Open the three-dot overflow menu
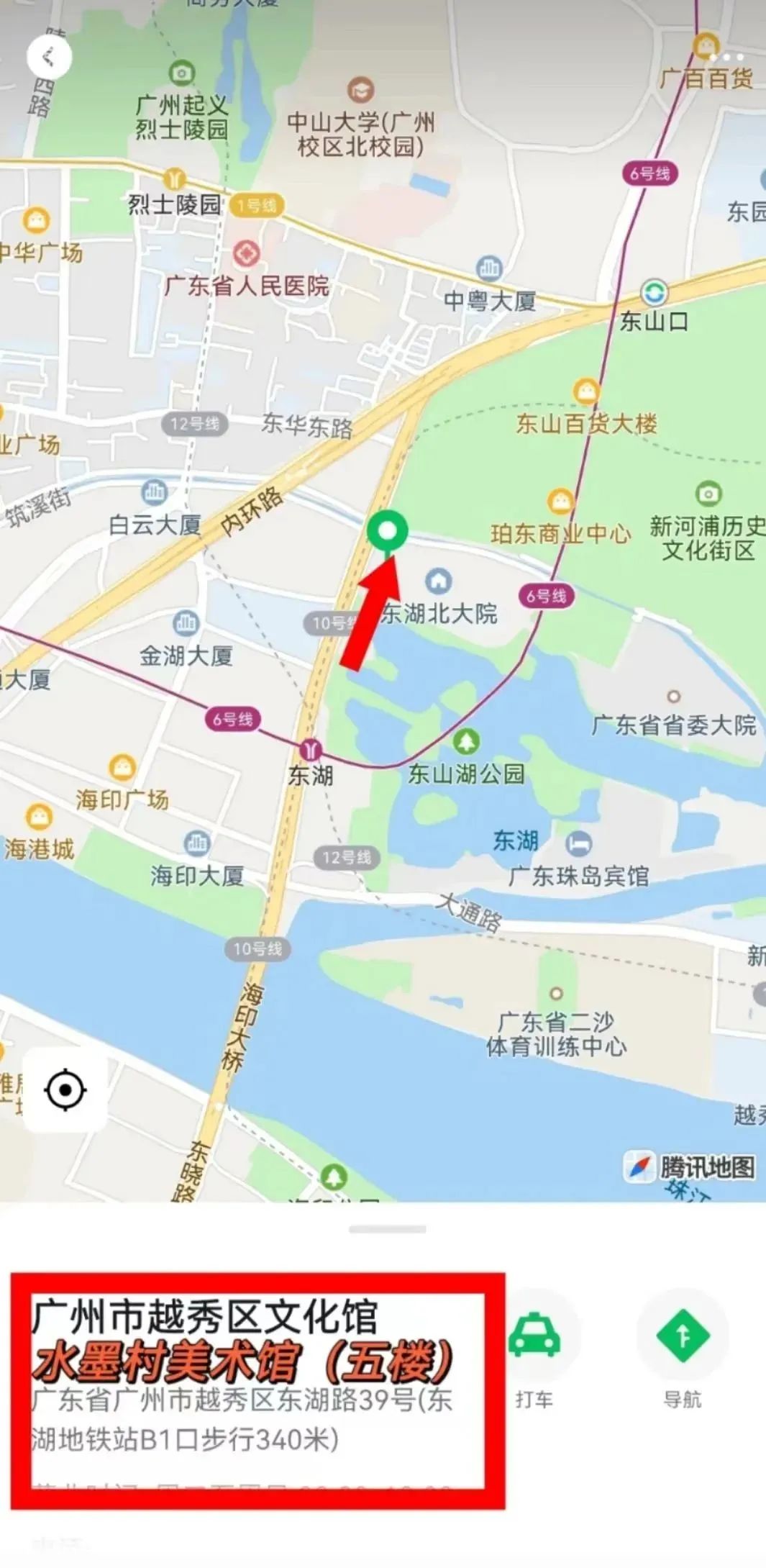This screenshot has height=1568, width=766. point(726,57)
